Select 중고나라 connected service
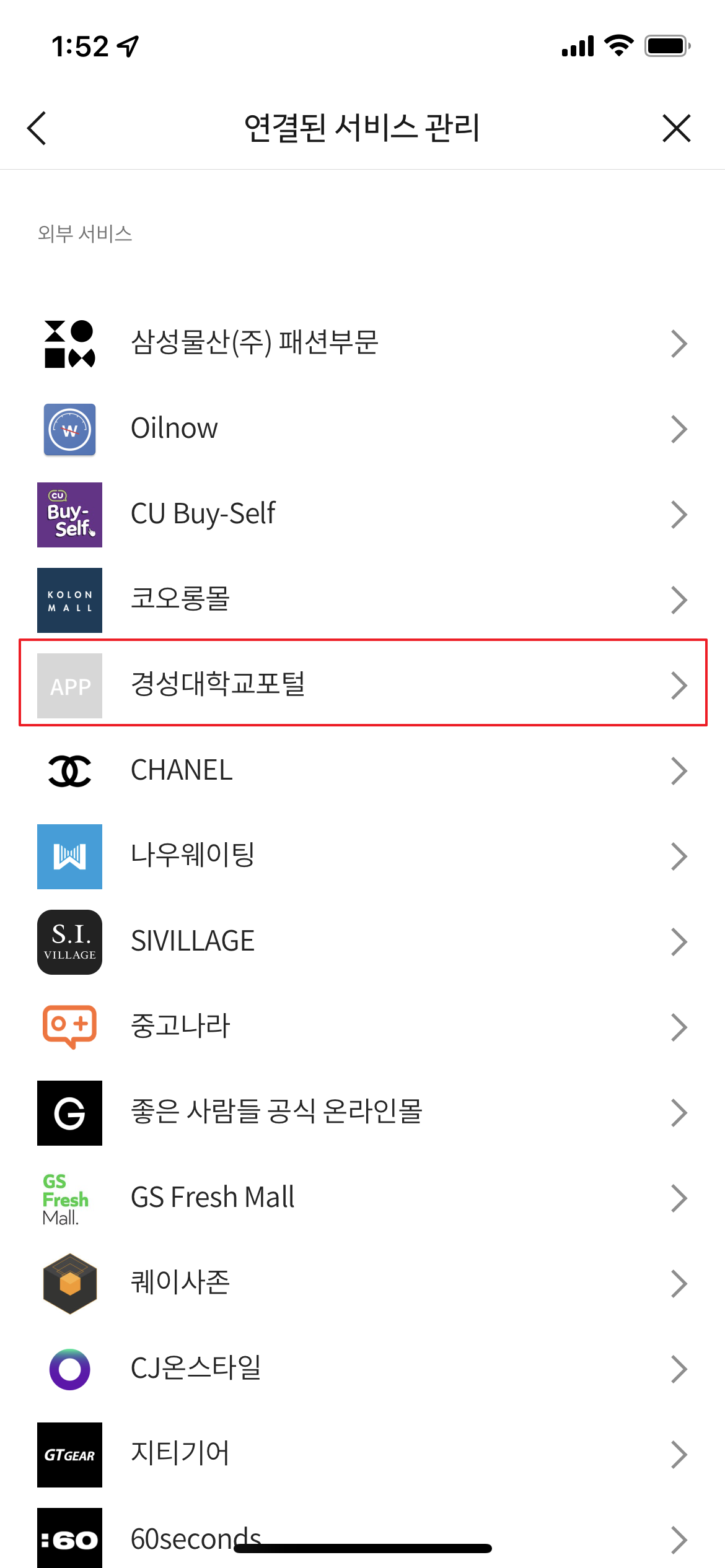Viewport: 725px width, 1568px height. coord(362,1027)
